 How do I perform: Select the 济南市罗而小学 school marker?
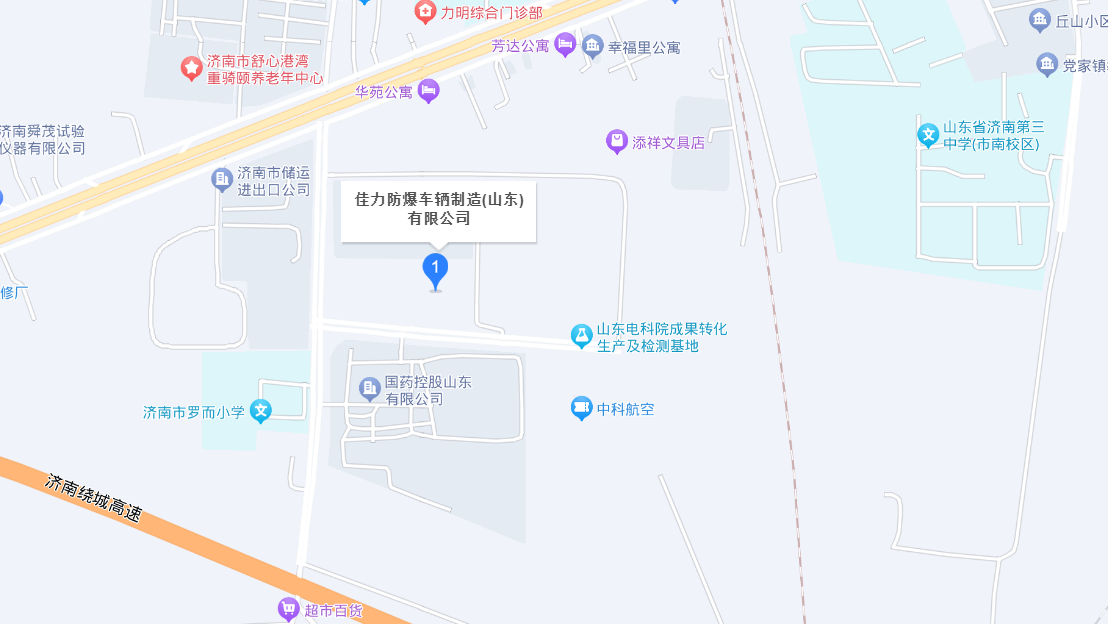261,411
